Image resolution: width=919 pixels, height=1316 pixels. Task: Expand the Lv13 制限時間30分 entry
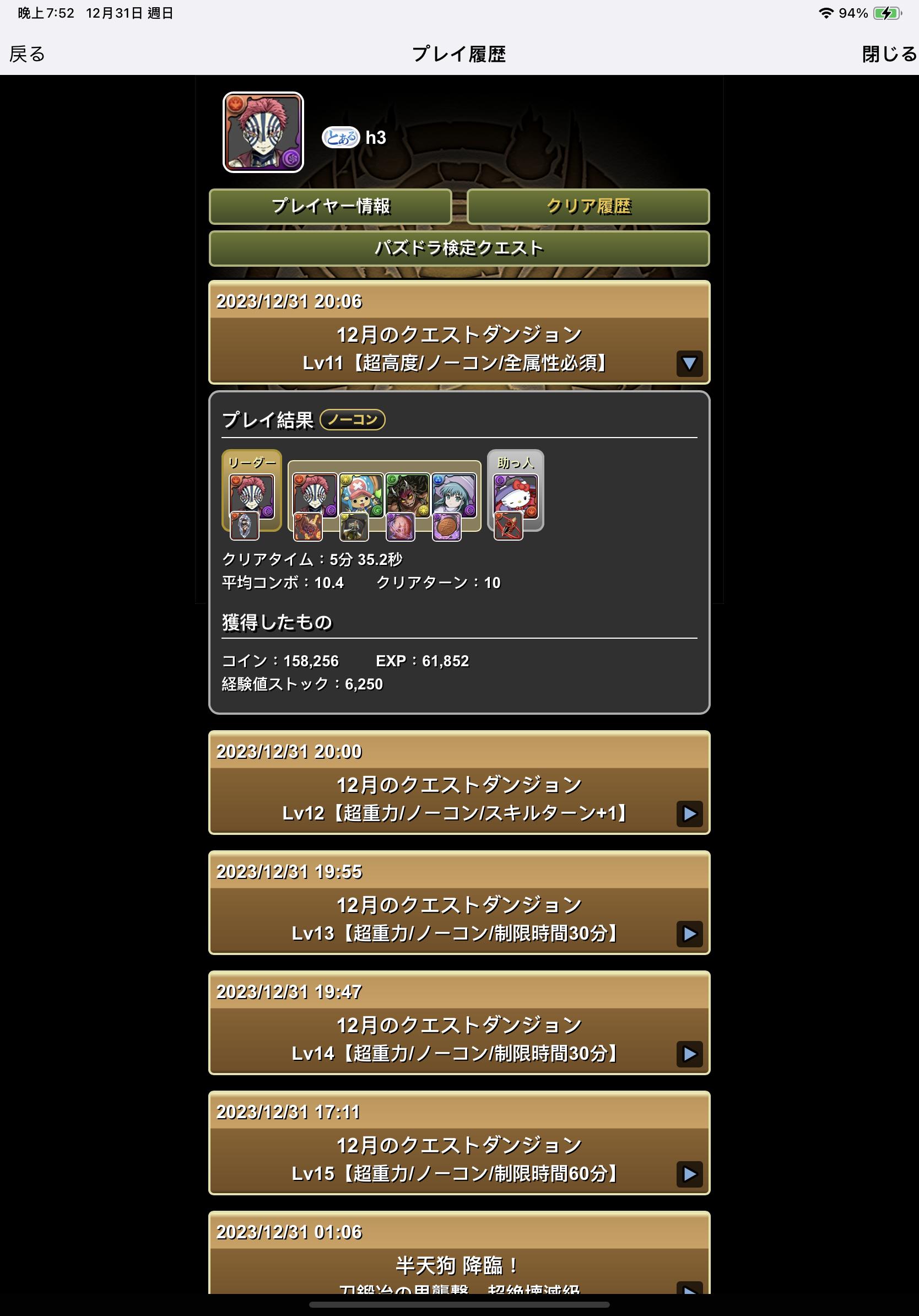[689, 934]
